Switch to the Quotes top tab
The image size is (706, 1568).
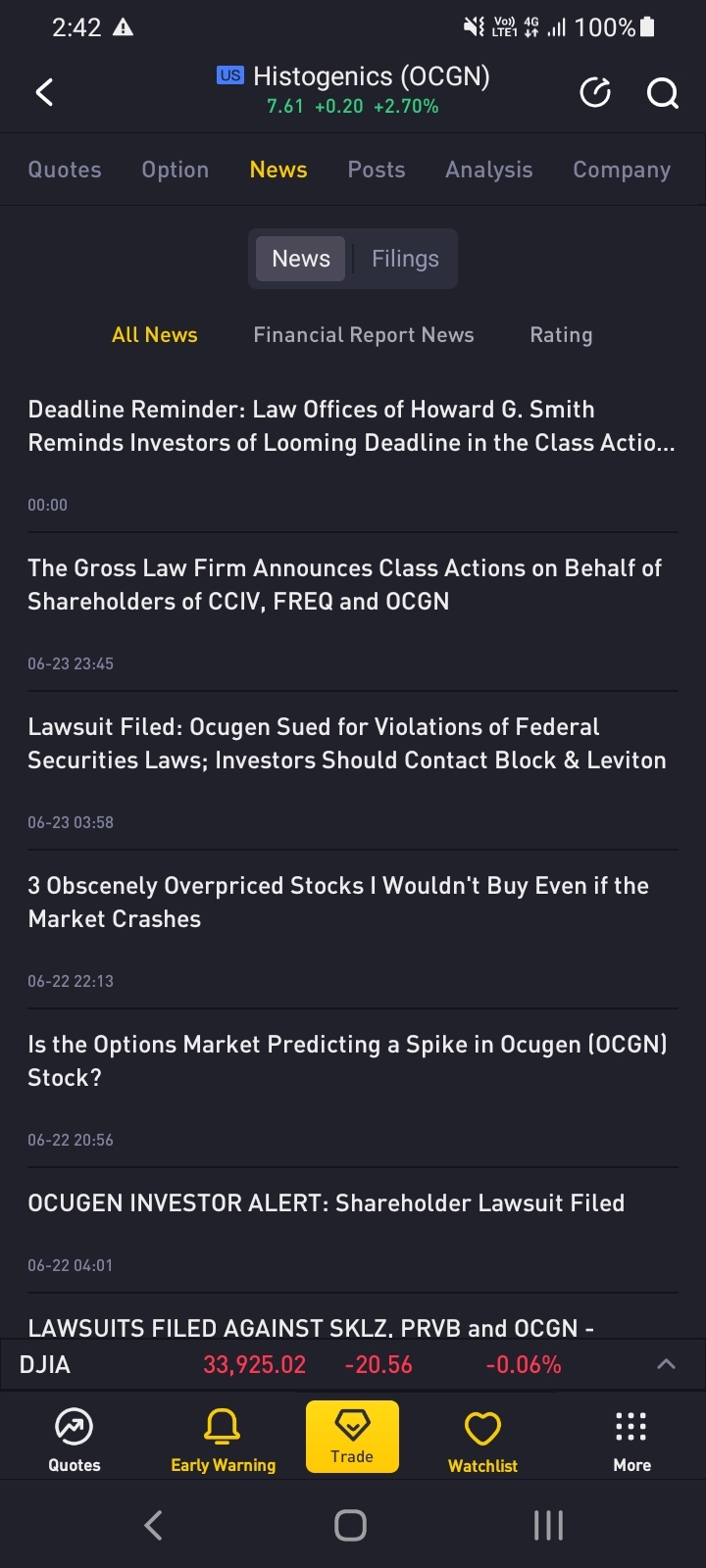click(x=65, y=170)
